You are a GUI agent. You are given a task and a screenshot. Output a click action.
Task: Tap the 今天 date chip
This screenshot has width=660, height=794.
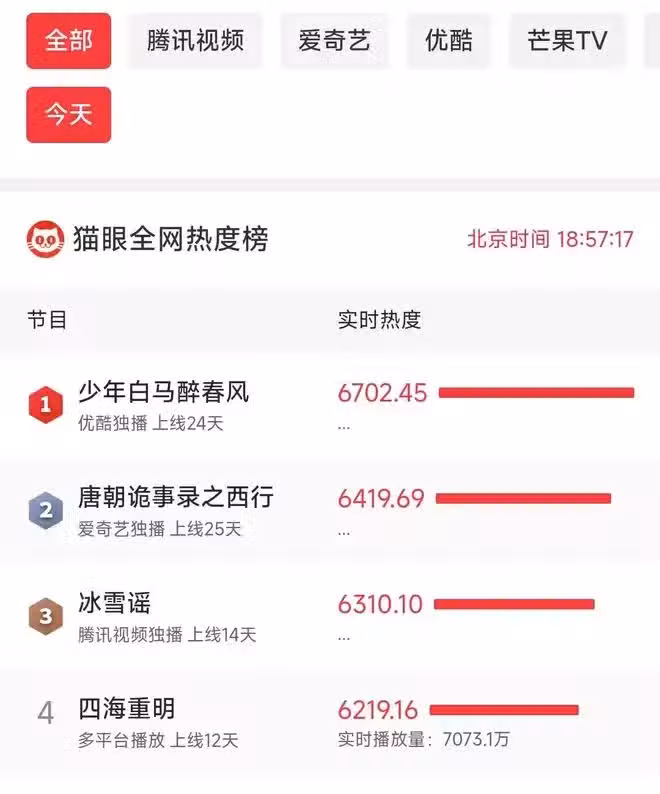tap(68, 115)
